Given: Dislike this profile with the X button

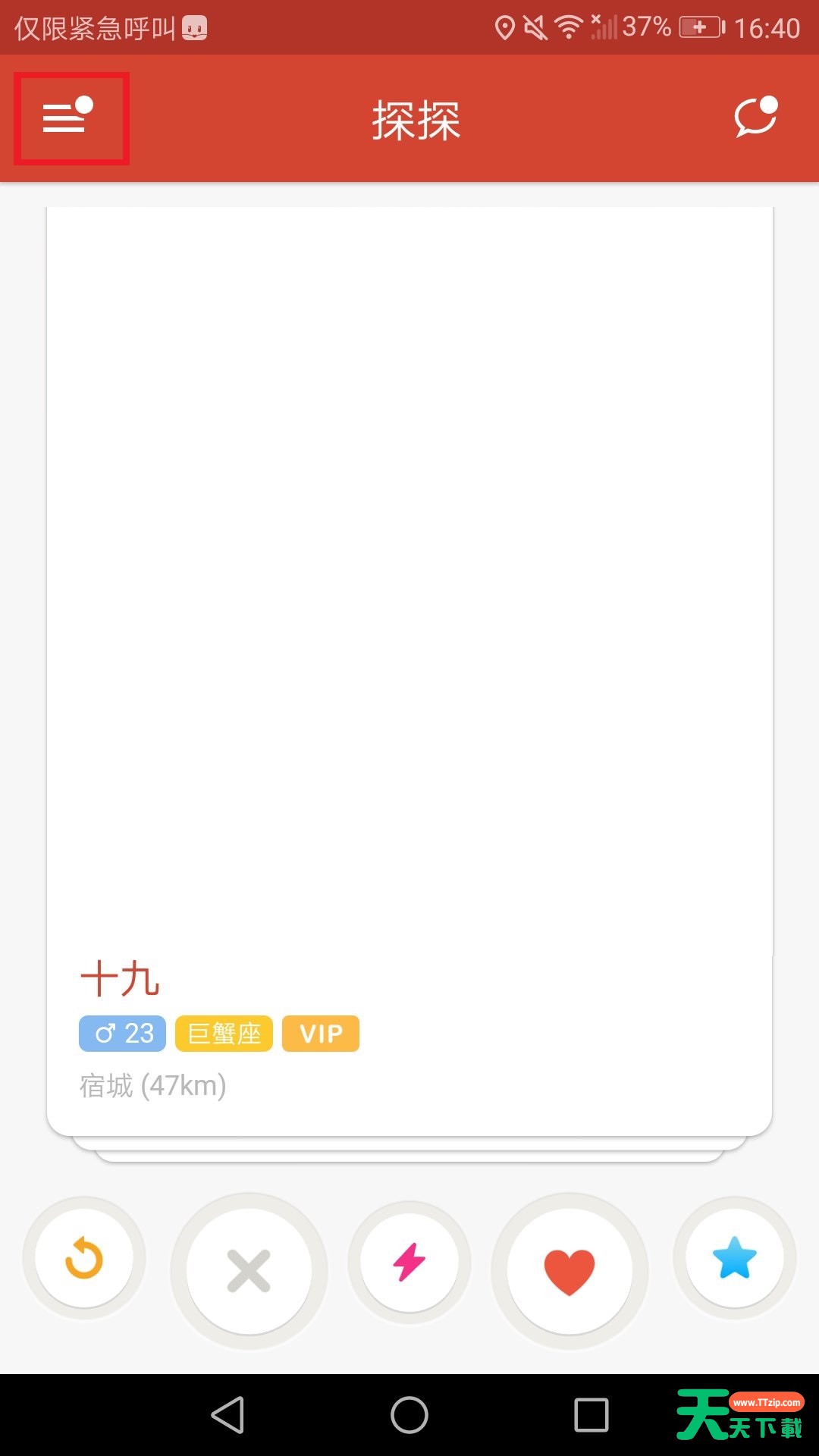Looking at the screenshot, I should pos(249,1271).
